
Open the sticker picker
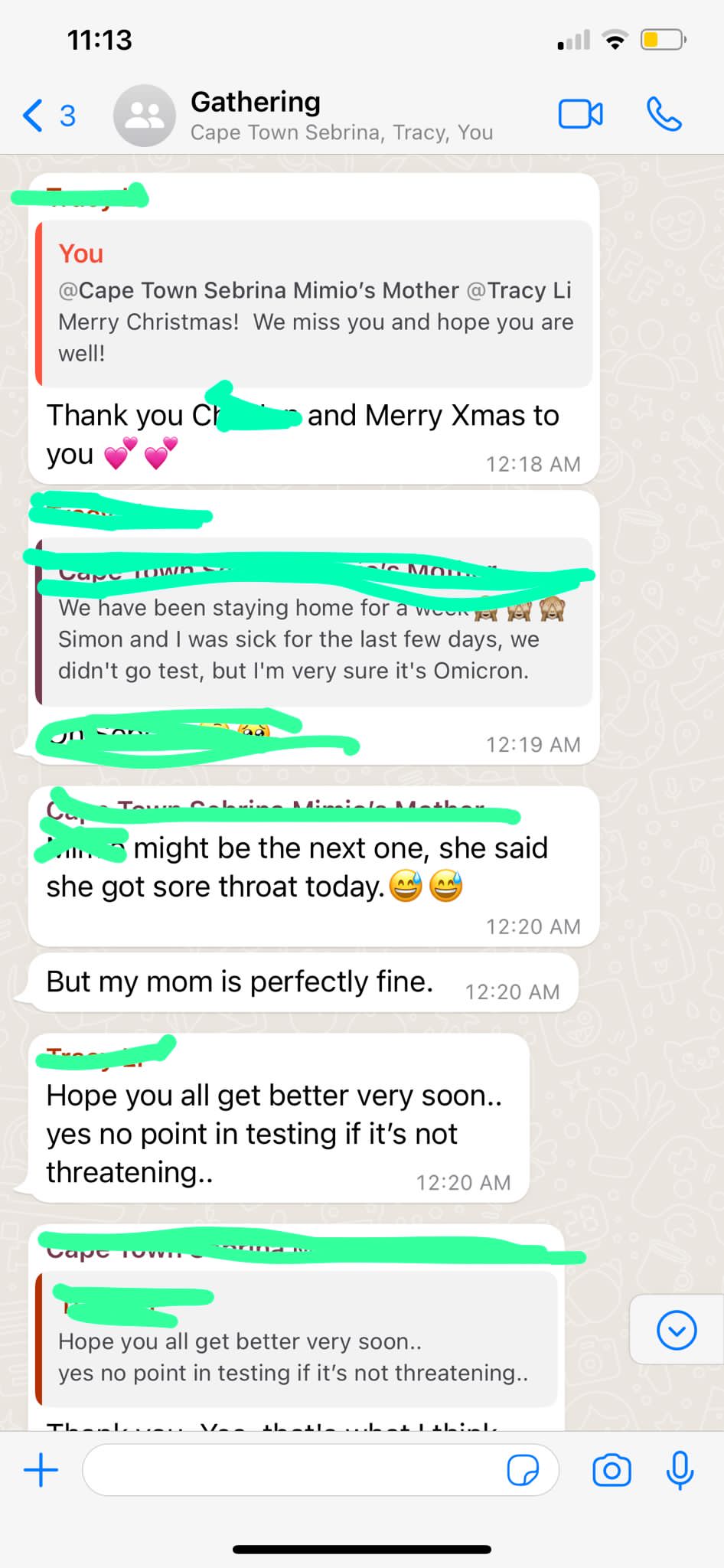click(x=523, y=1471)
